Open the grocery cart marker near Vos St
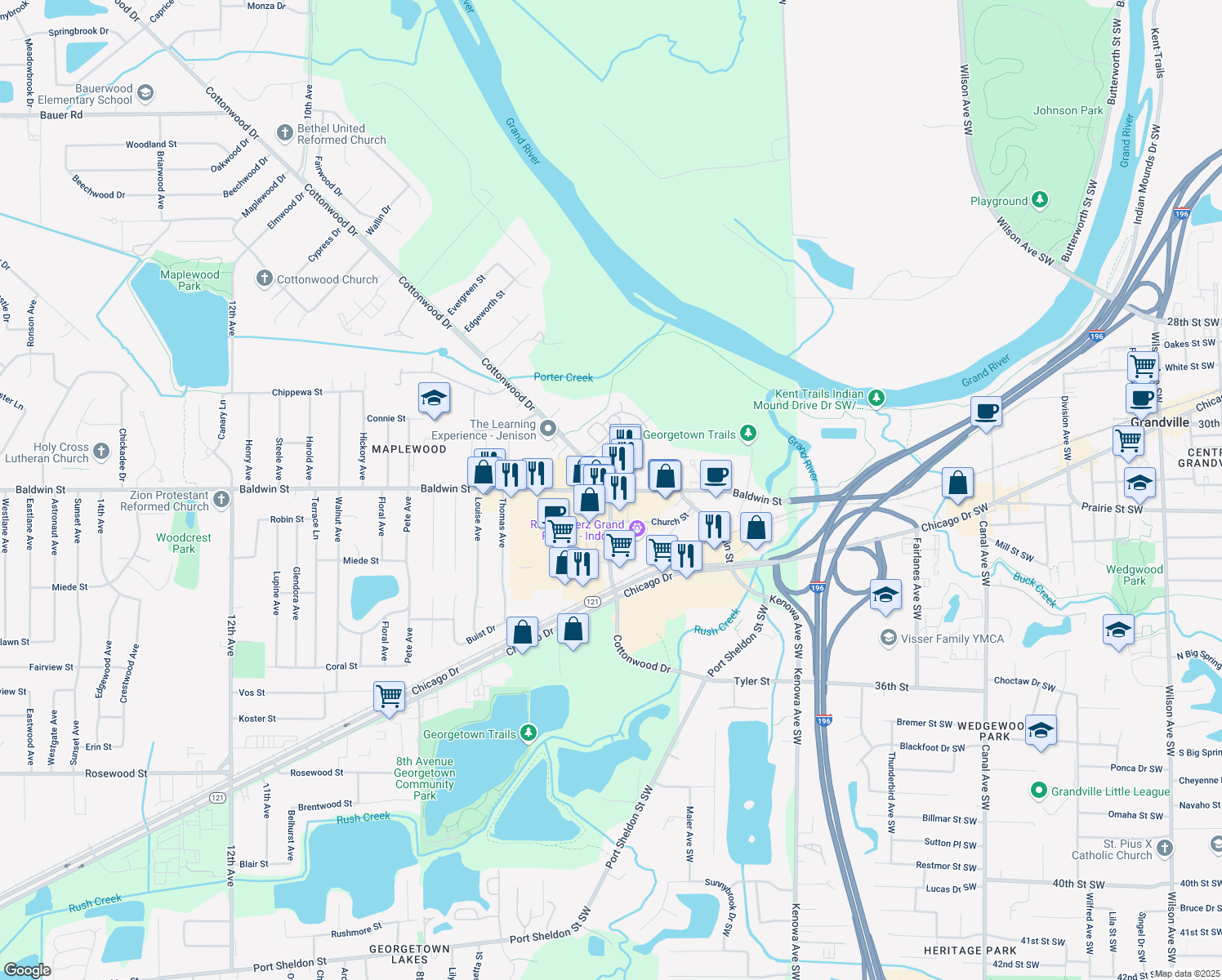 coord(389,697)
